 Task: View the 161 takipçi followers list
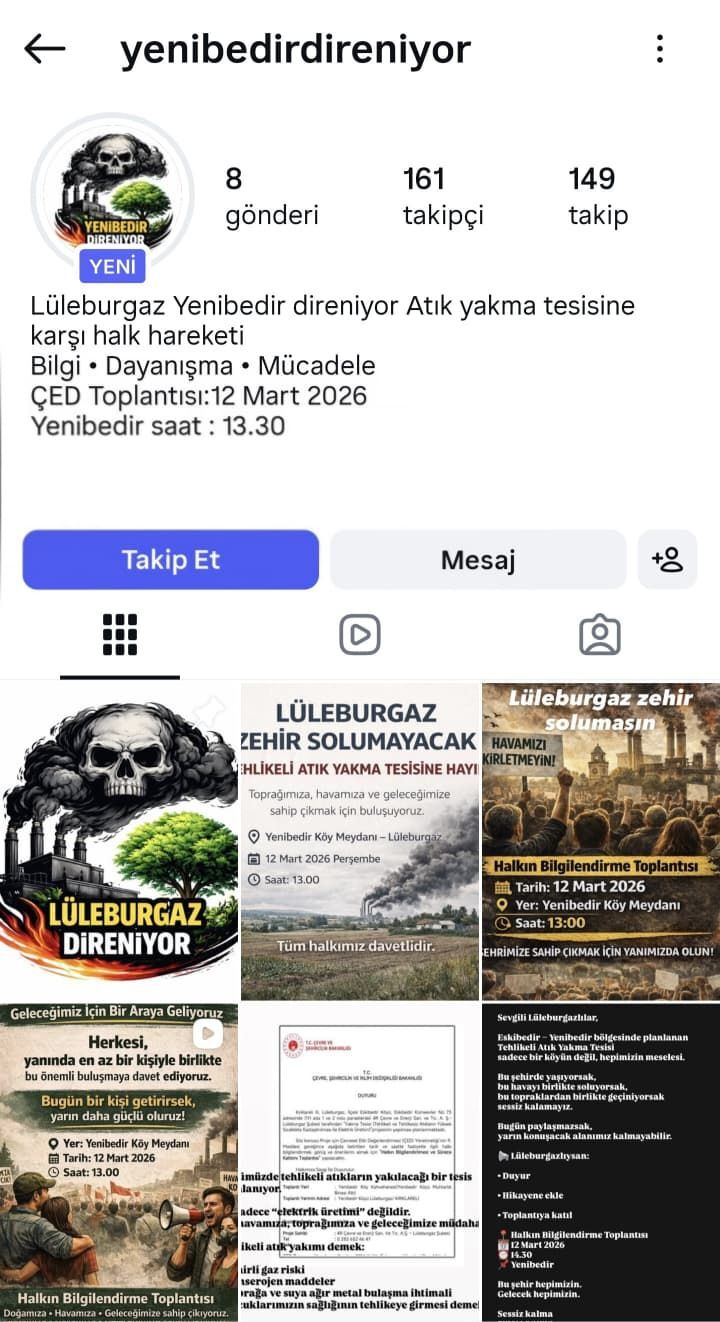coord(442,196)
